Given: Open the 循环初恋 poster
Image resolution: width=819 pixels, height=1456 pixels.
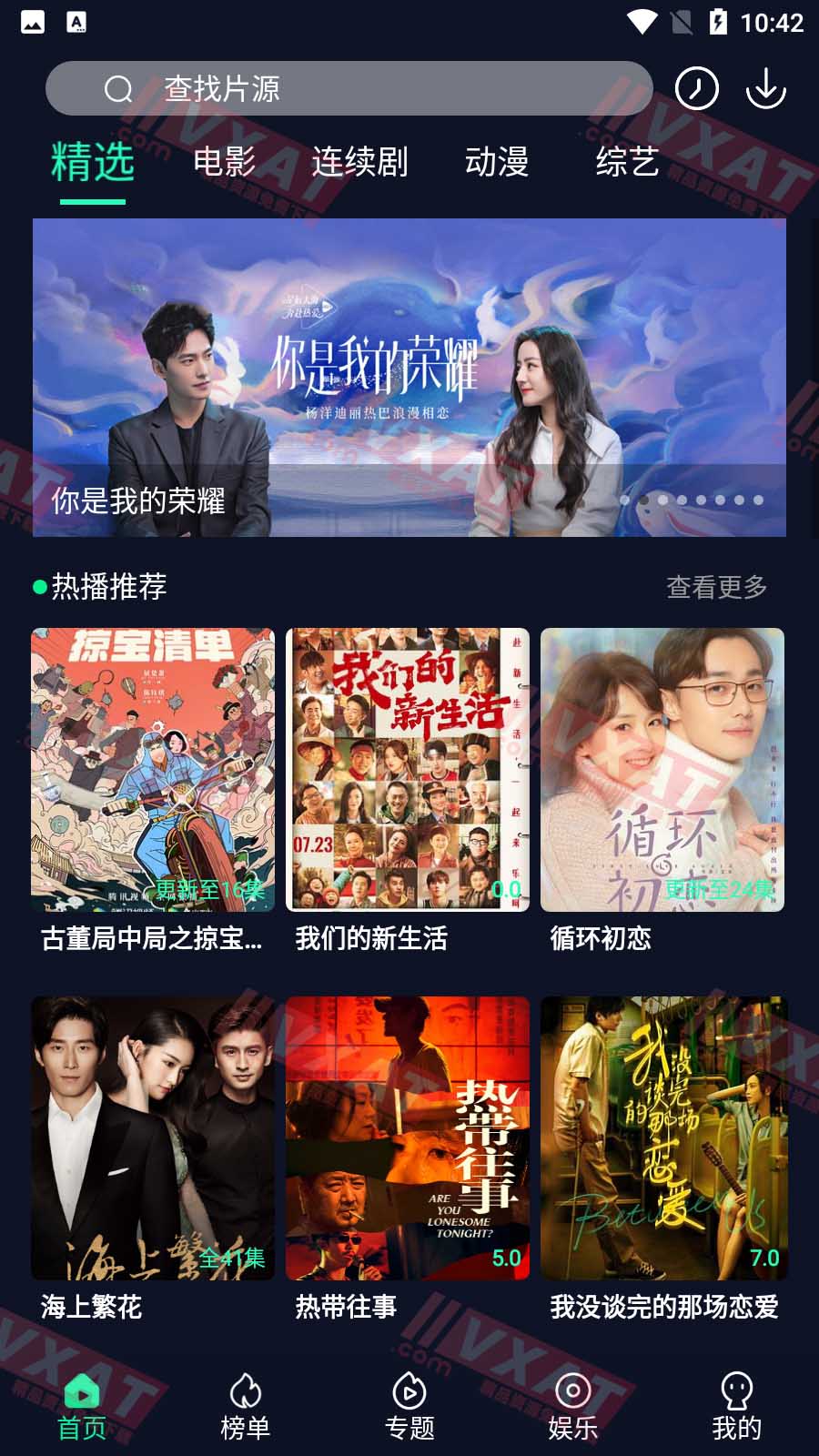Looking at the screenshot, I should click(662, 769).
